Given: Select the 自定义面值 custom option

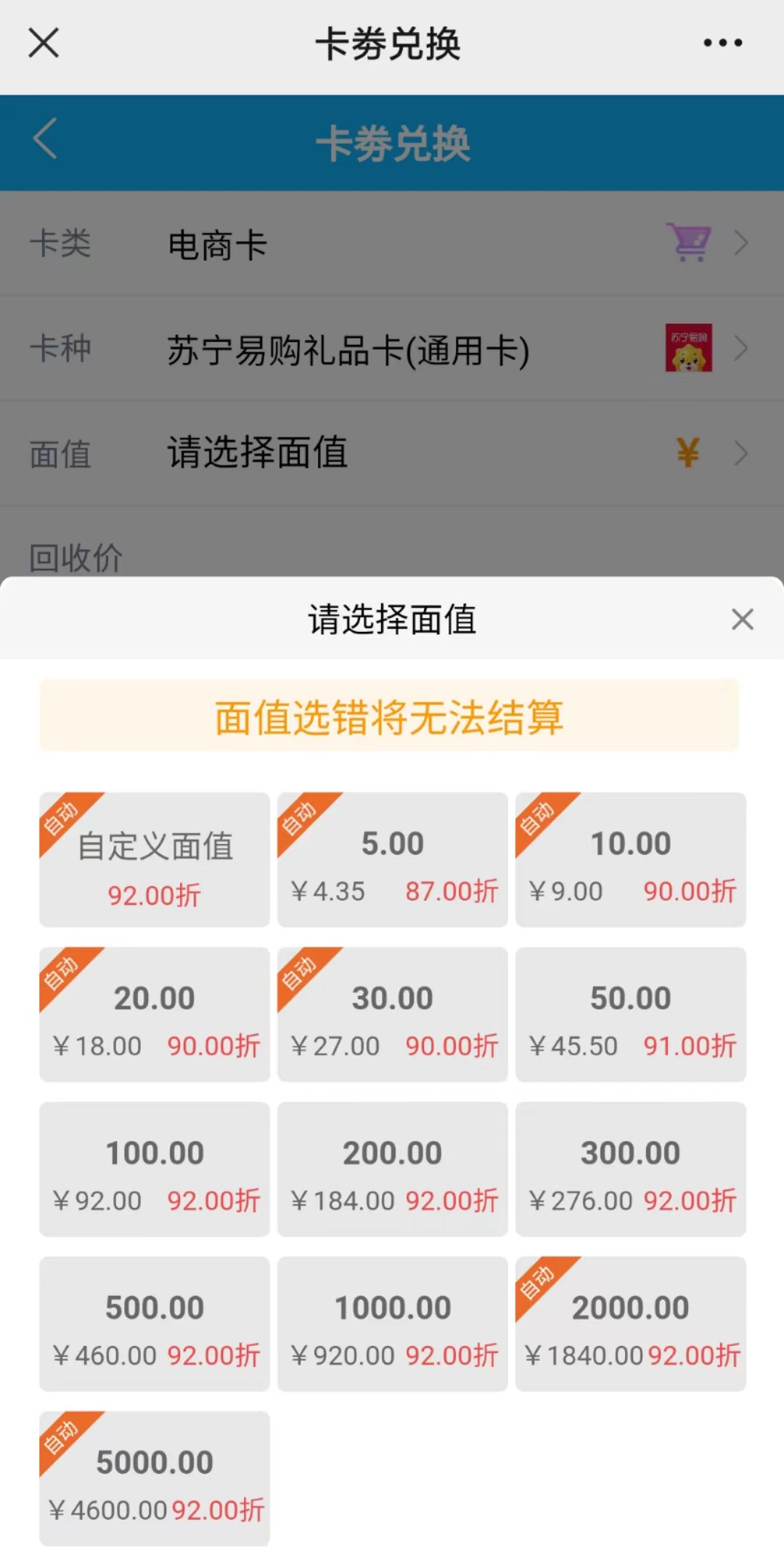Looking at the screenshot, I should point(155,859).
